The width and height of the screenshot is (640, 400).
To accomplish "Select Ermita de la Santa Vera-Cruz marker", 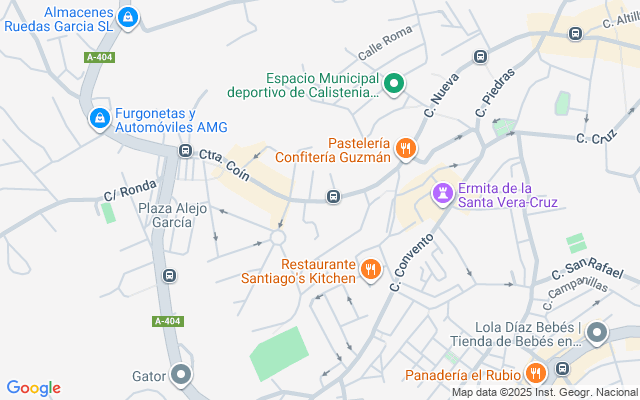I will point(442,191).
